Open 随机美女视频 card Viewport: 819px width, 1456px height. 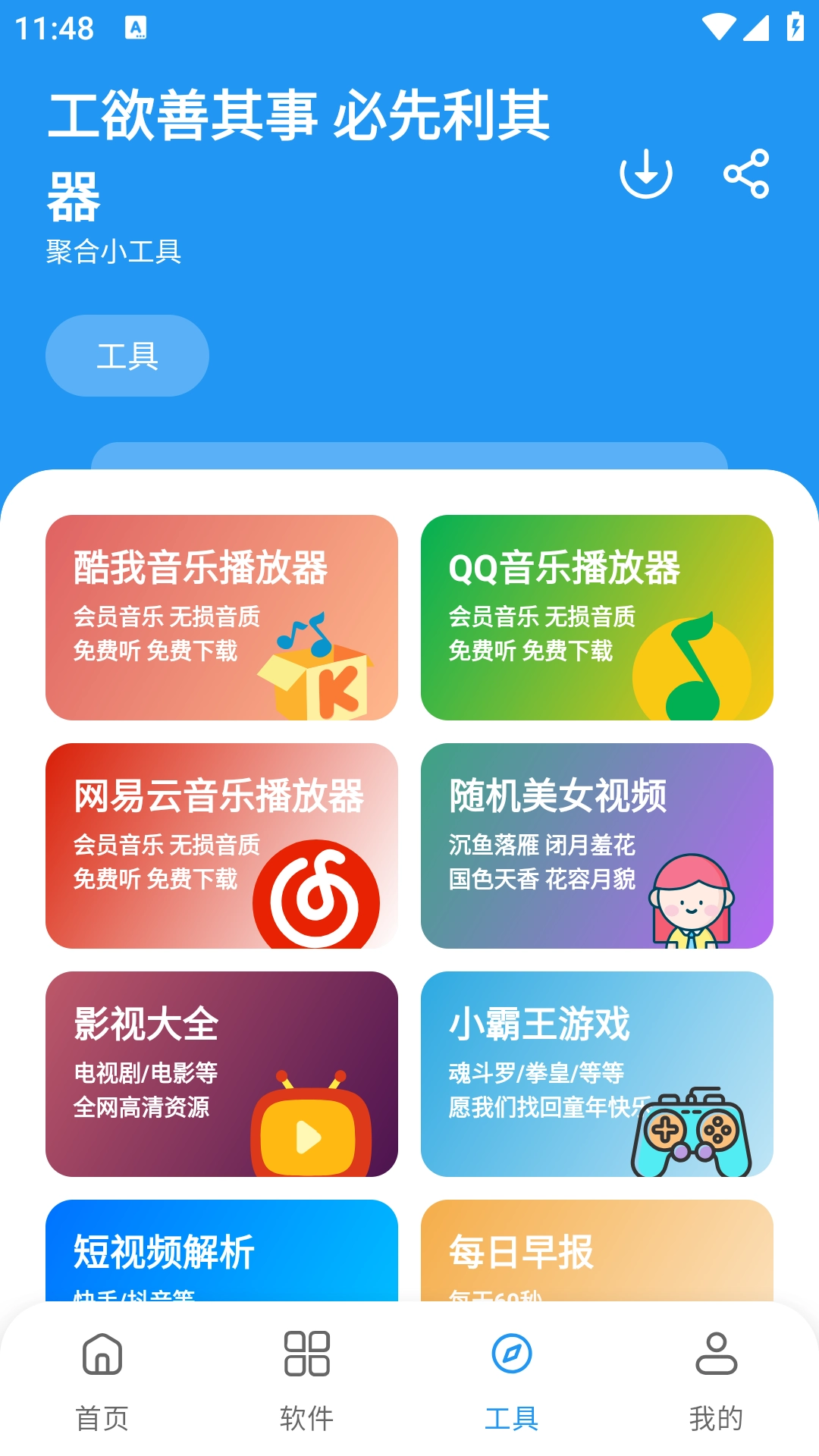[x=597, y=846]
